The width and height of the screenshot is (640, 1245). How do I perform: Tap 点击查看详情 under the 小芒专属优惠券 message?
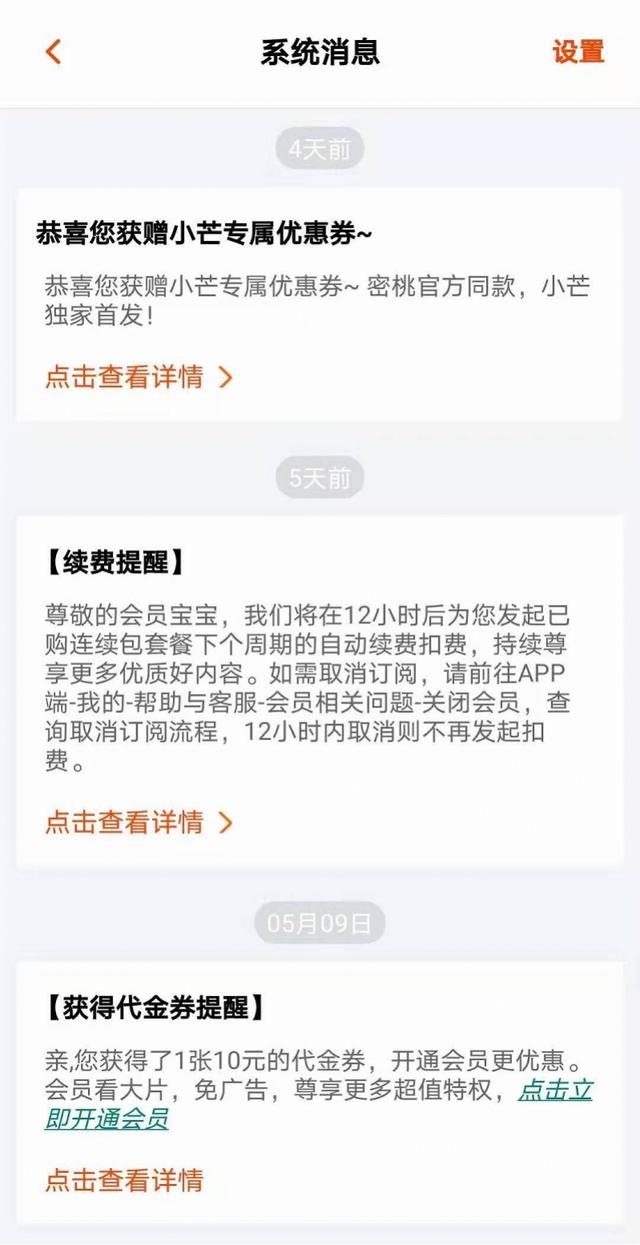tap(139, 377)
